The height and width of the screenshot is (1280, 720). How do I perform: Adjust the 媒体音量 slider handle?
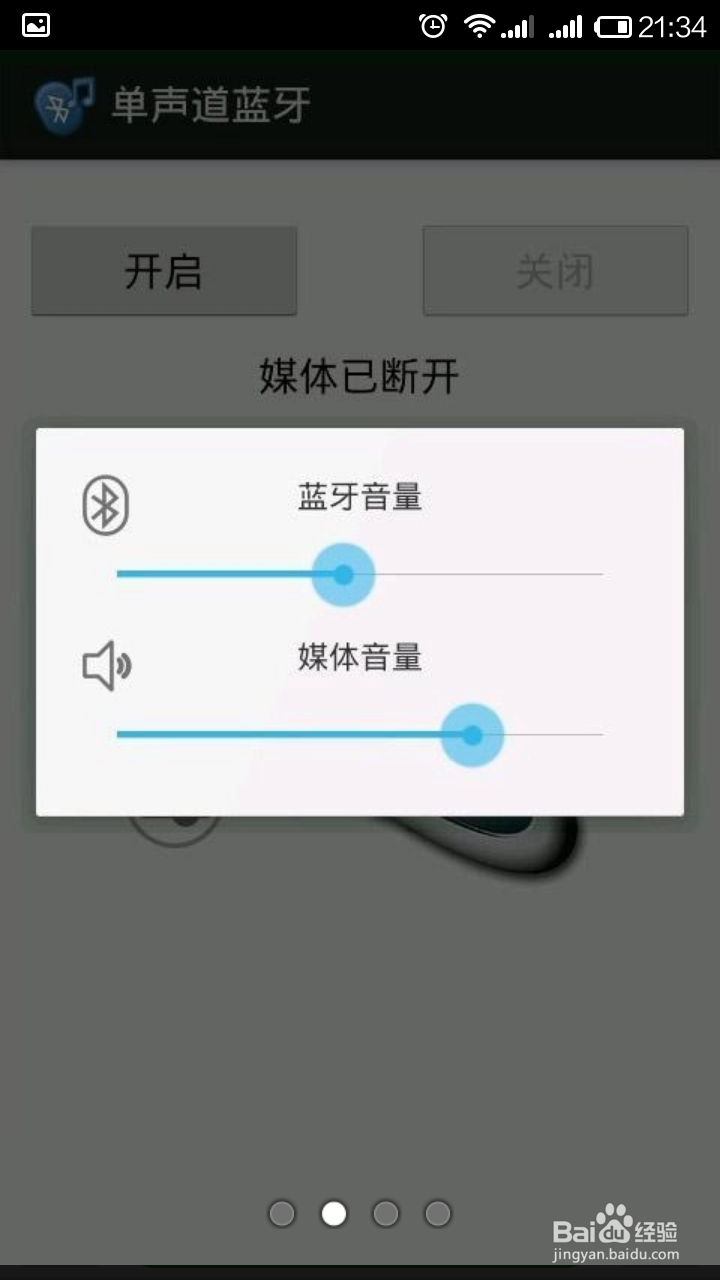tap(470, 734)
